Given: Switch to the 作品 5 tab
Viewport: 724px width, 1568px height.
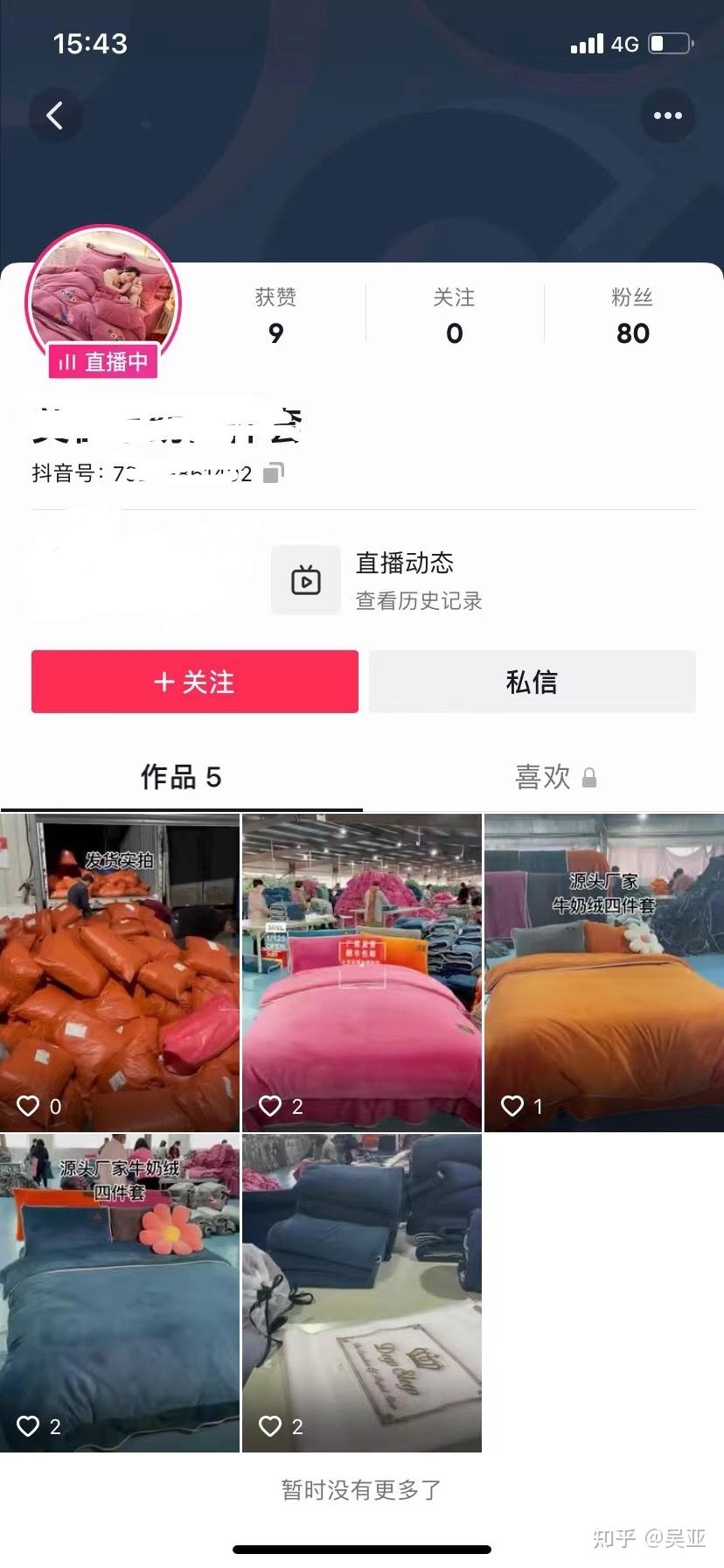Looking at the screenshot, I should click(181, 777).
